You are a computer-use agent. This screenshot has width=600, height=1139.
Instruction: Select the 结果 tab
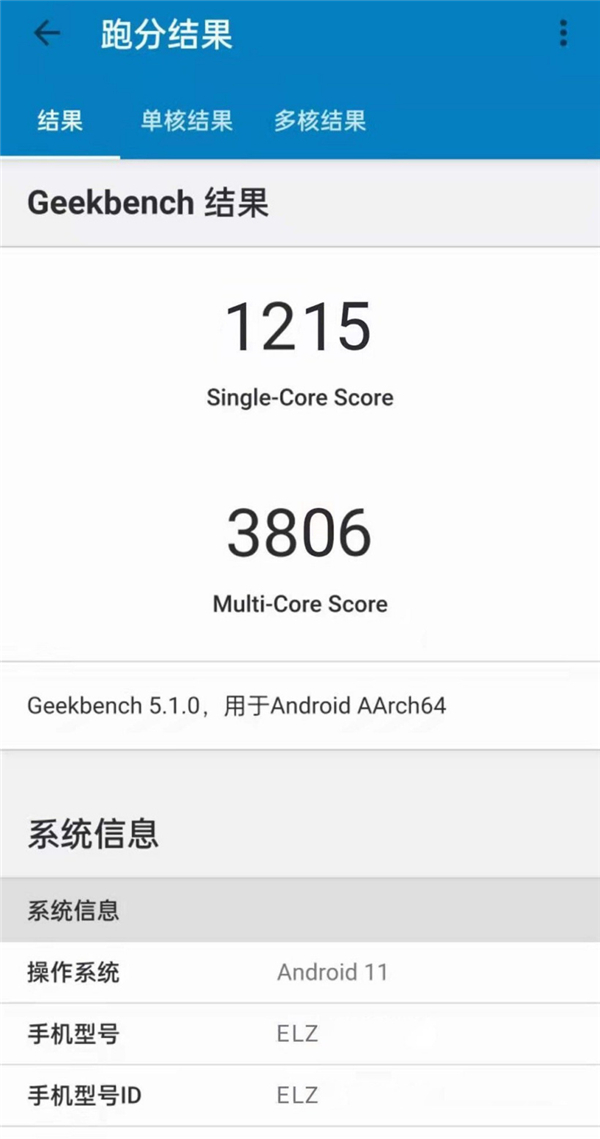(x=60, y=121)
